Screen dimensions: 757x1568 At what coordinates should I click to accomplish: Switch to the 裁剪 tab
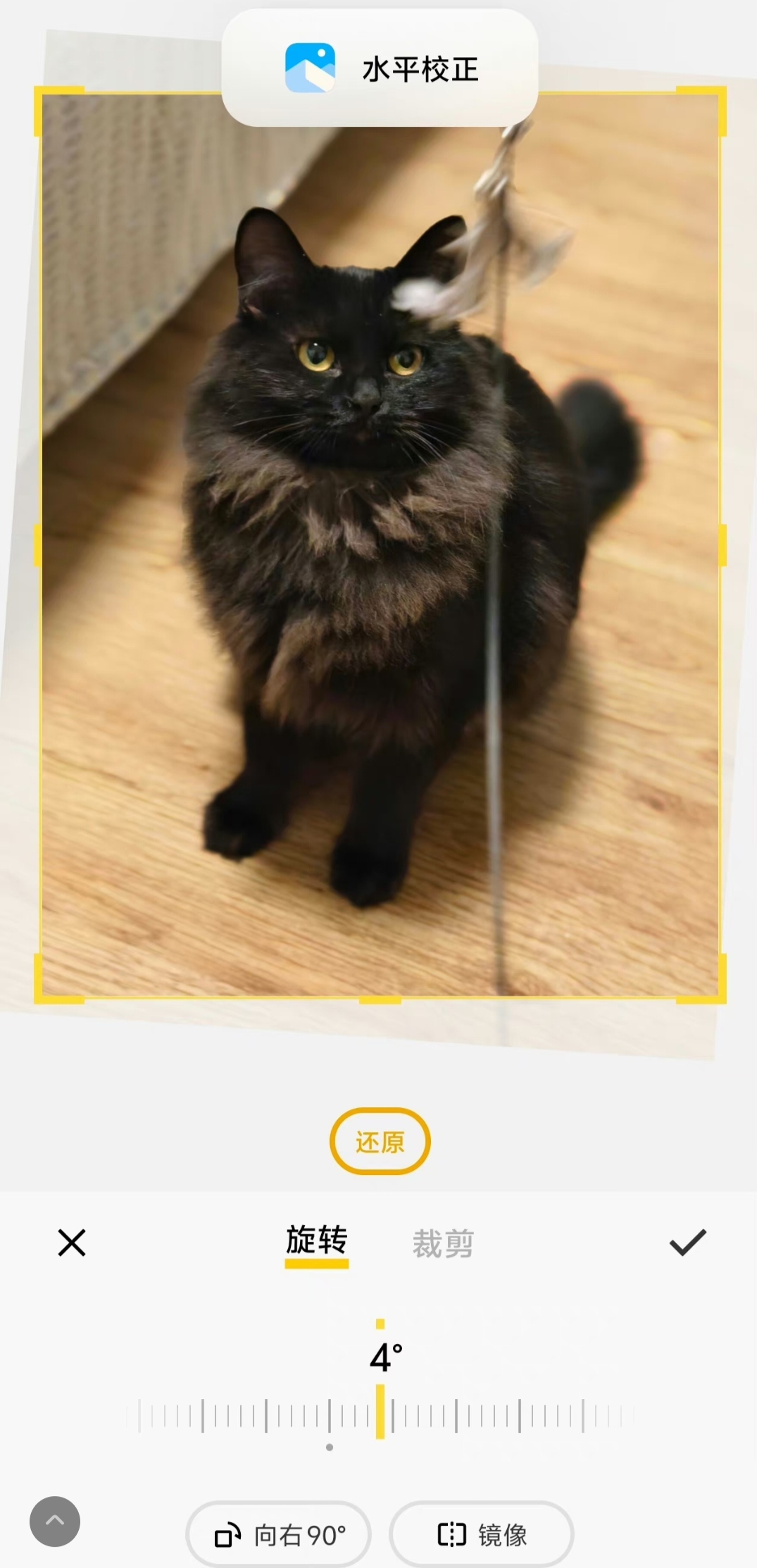click(x=443, y=1243)
